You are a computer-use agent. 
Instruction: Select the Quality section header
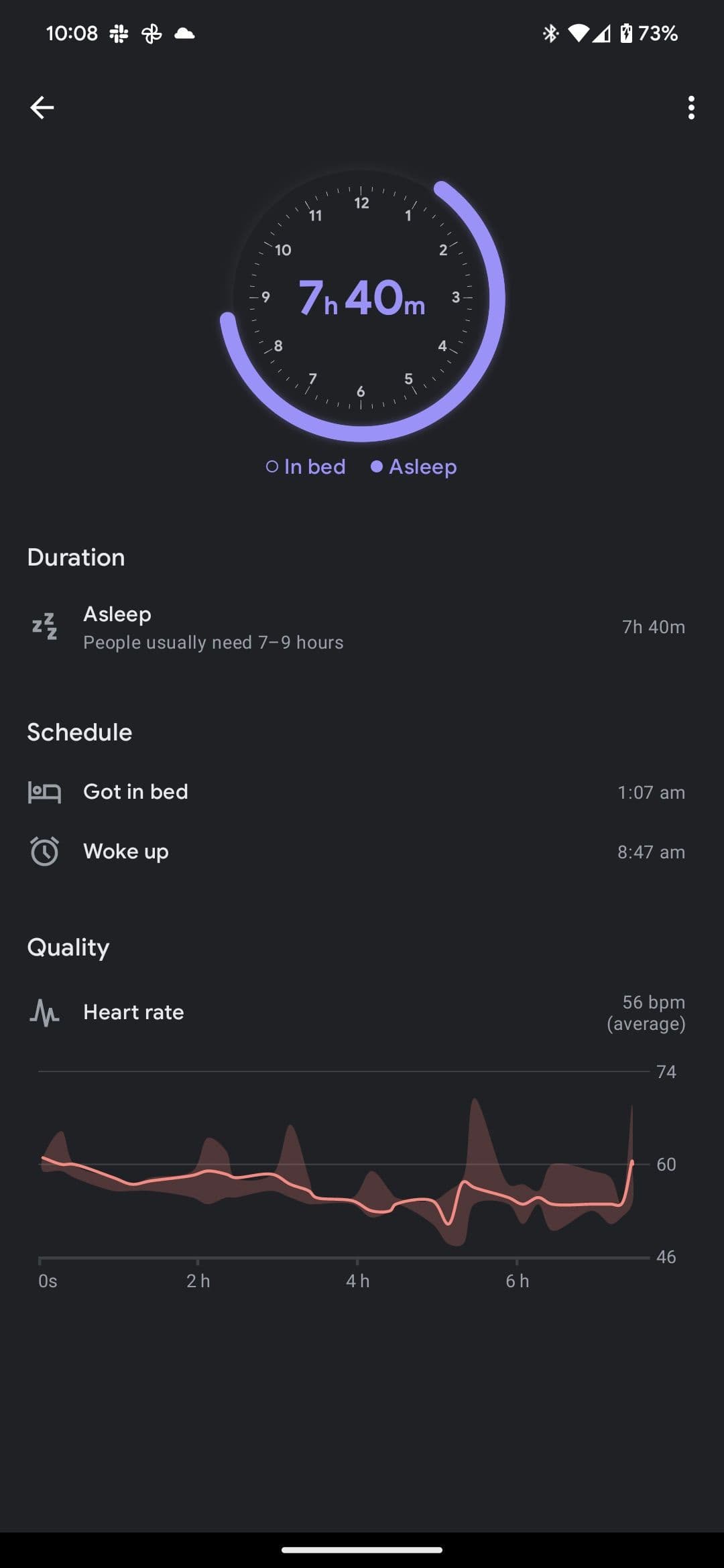point(67,946)
